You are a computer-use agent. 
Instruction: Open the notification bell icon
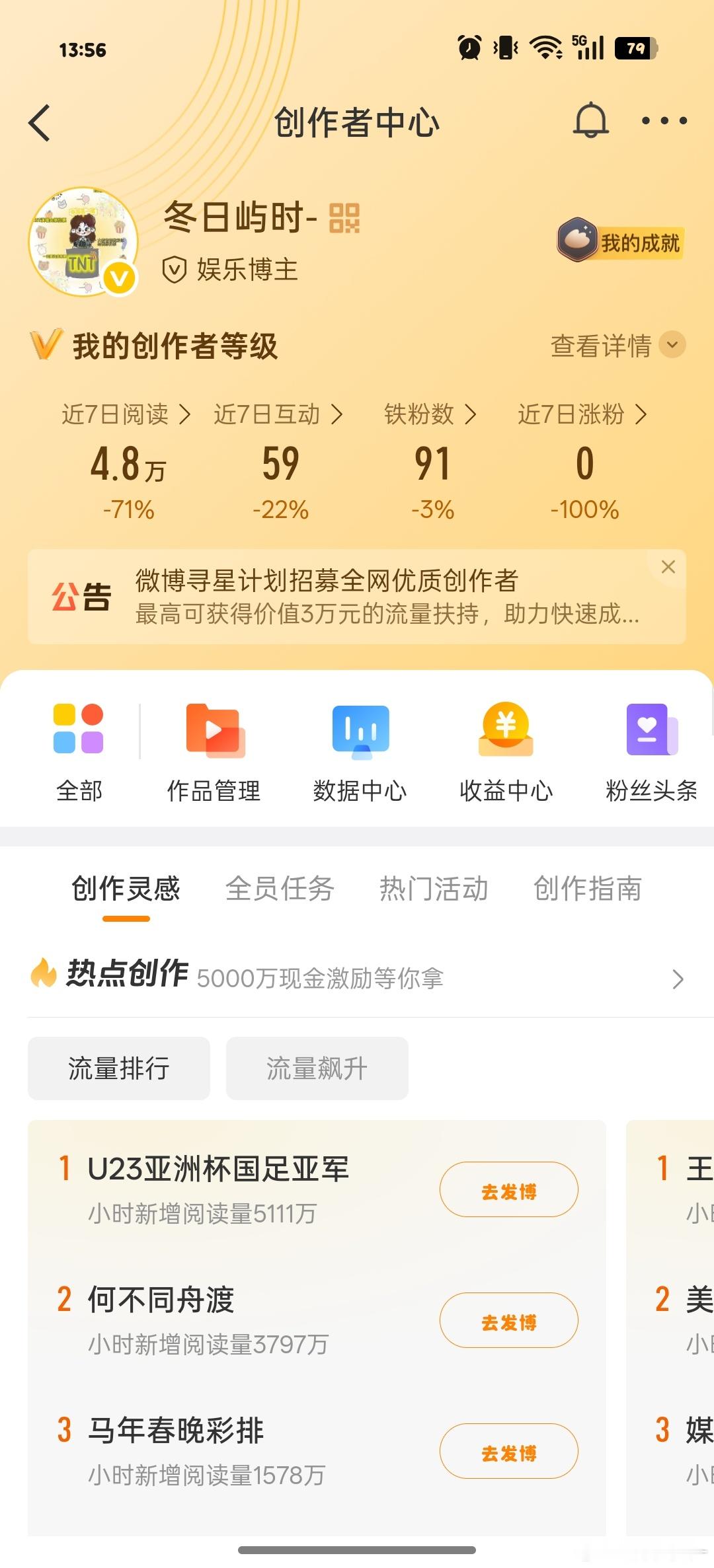[590, 121]
